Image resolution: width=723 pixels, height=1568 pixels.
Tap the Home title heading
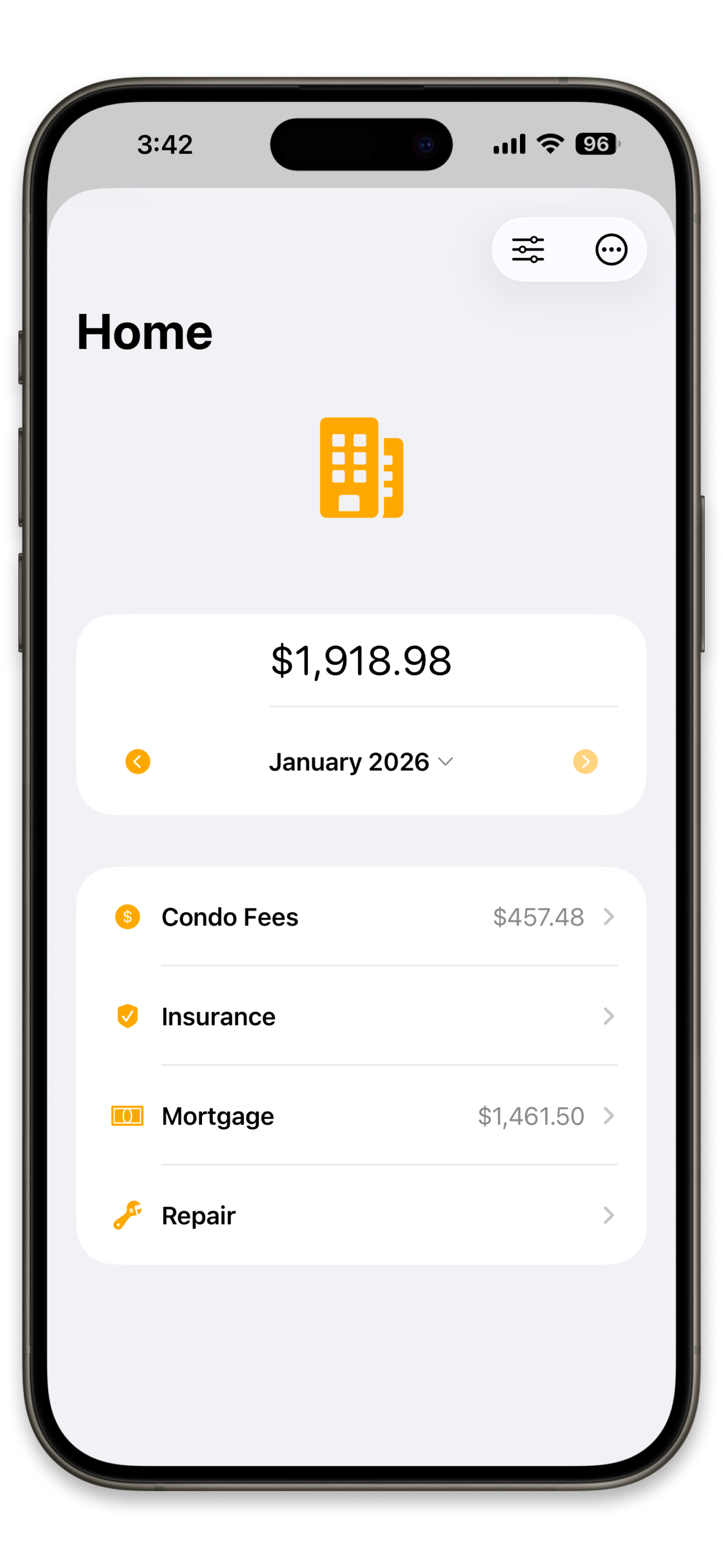click(x=145, y=331)
